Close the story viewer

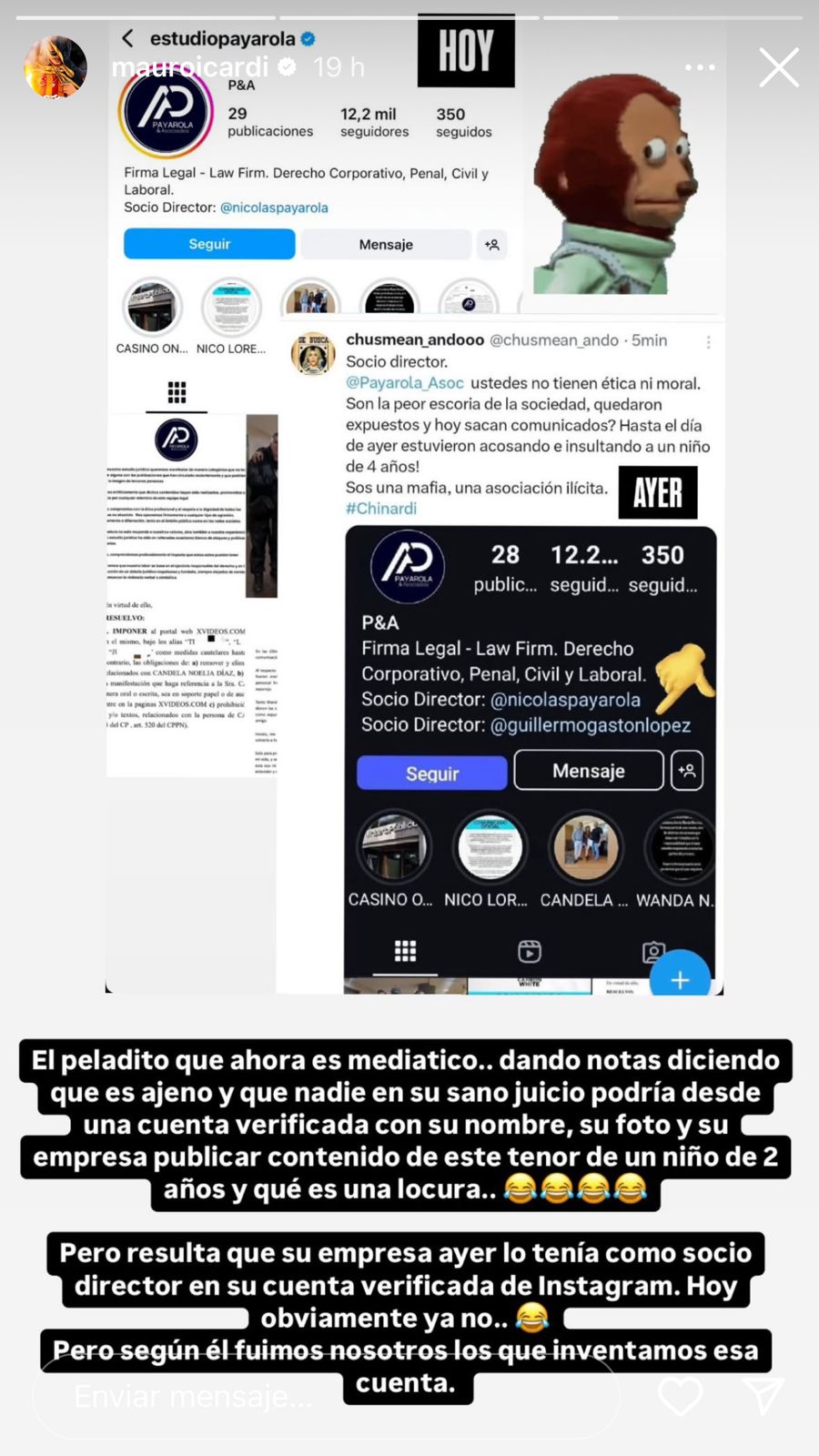click(x=779, y=67)
